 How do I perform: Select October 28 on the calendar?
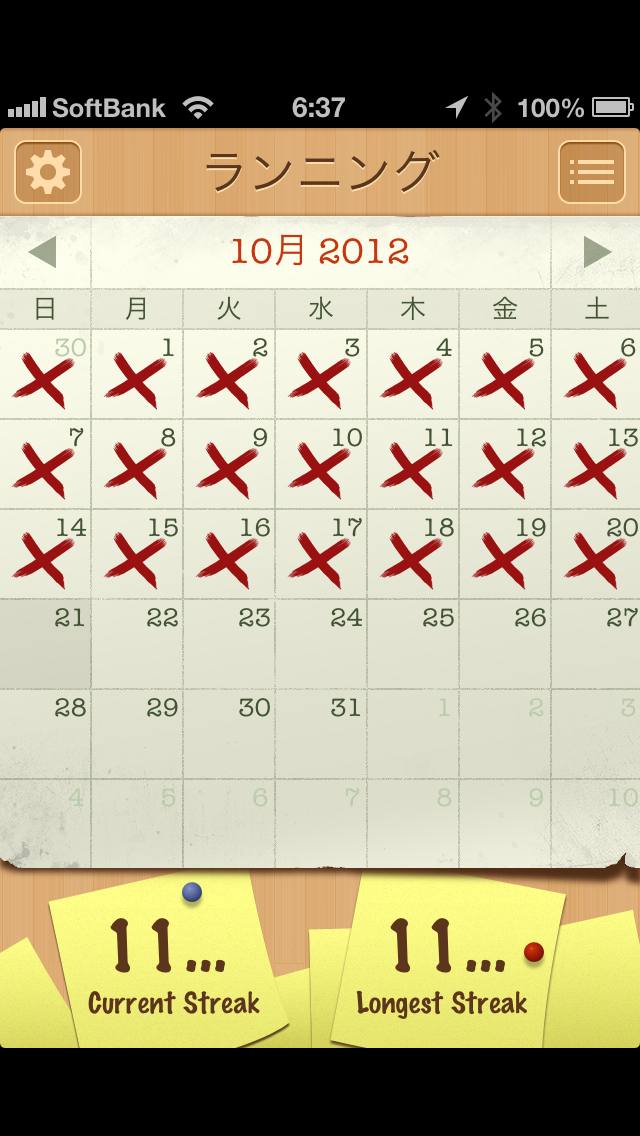pos(45,734)
